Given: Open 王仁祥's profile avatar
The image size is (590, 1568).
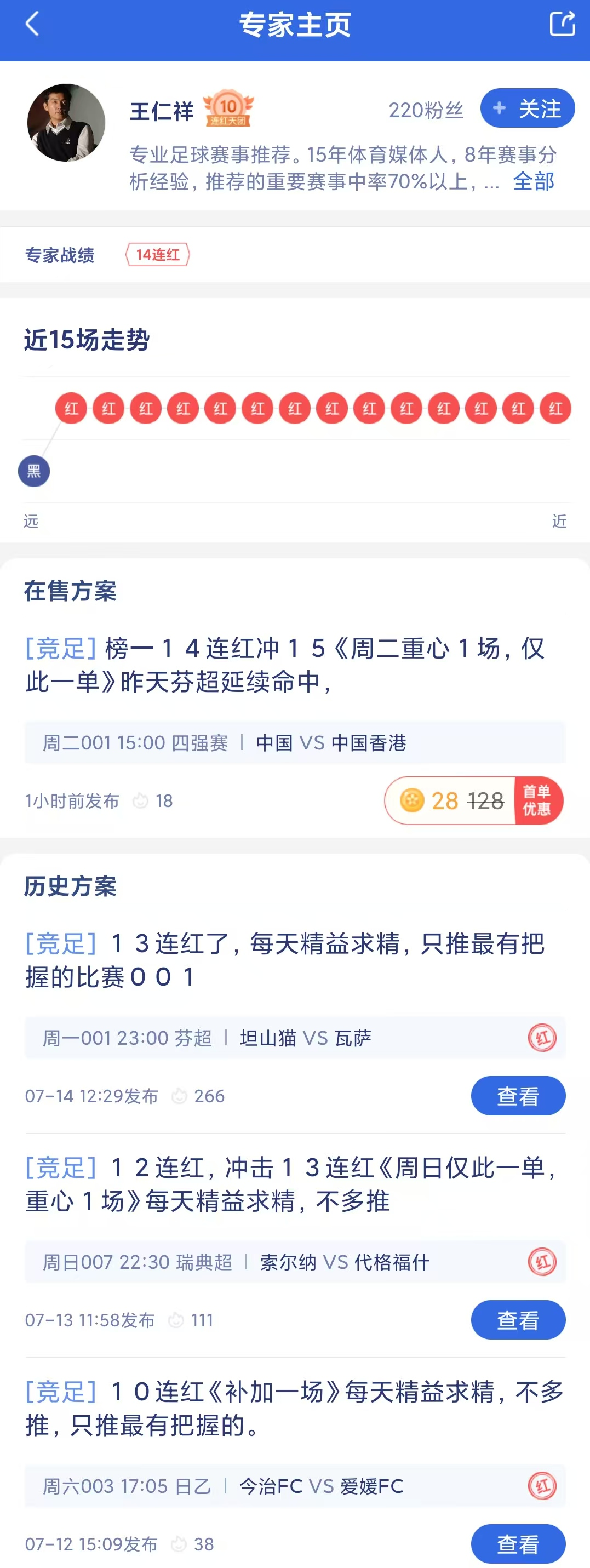Looking at the screenshot, I should coord(66,123).
